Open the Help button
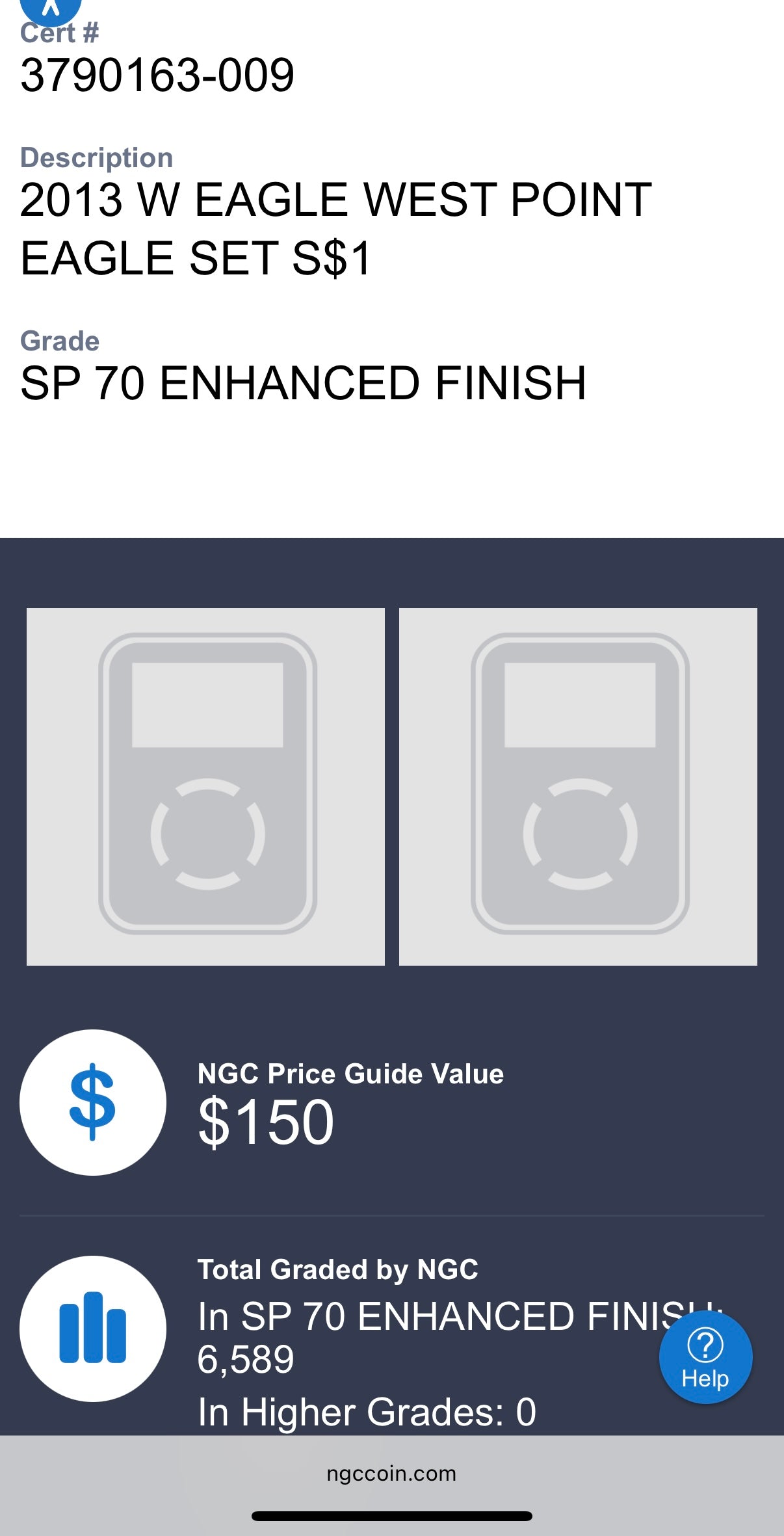The width and height of the screenshot is (784, 1536). coord(705,1357)
